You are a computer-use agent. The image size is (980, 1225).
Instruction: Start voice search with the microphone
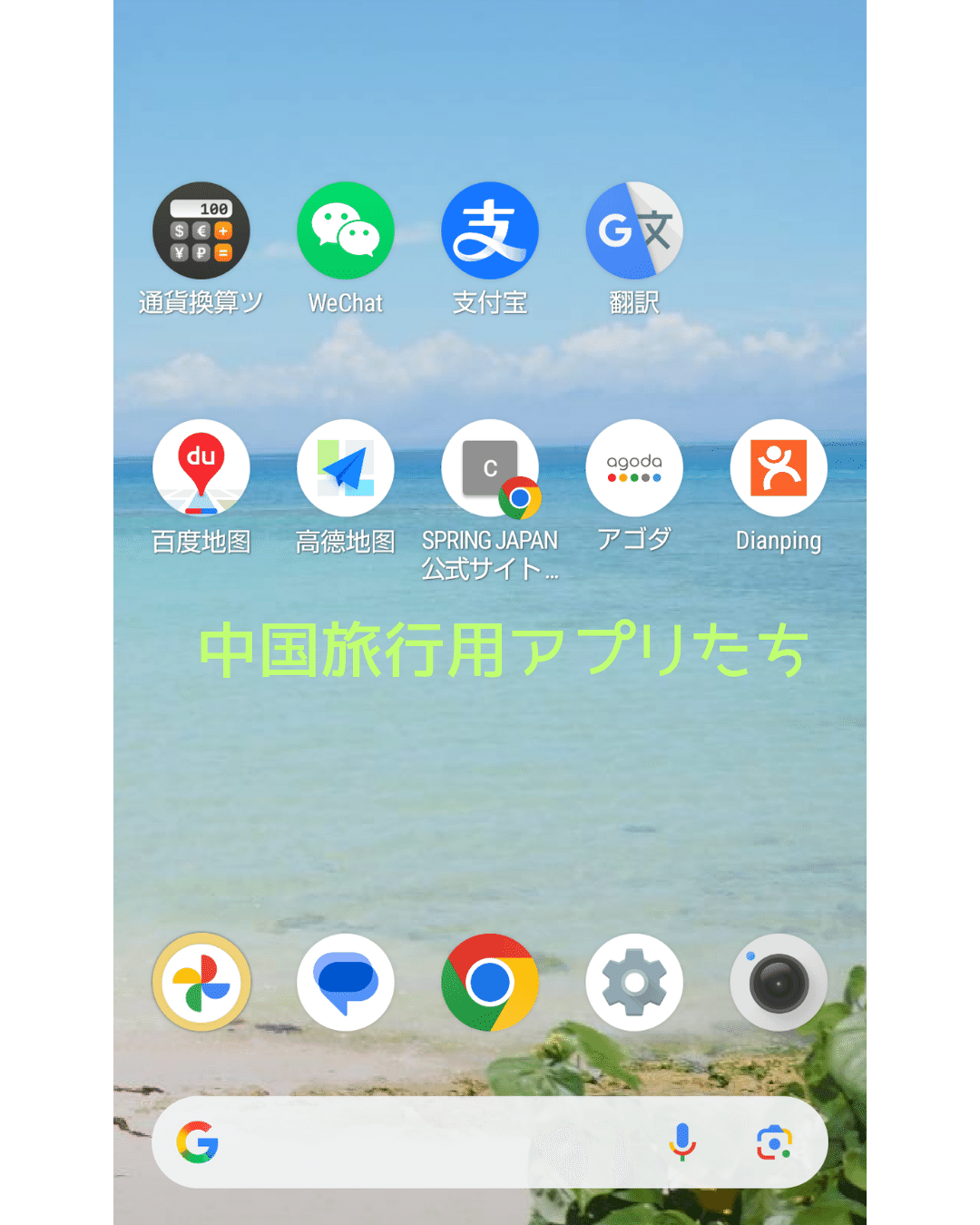click(681, 1142)
